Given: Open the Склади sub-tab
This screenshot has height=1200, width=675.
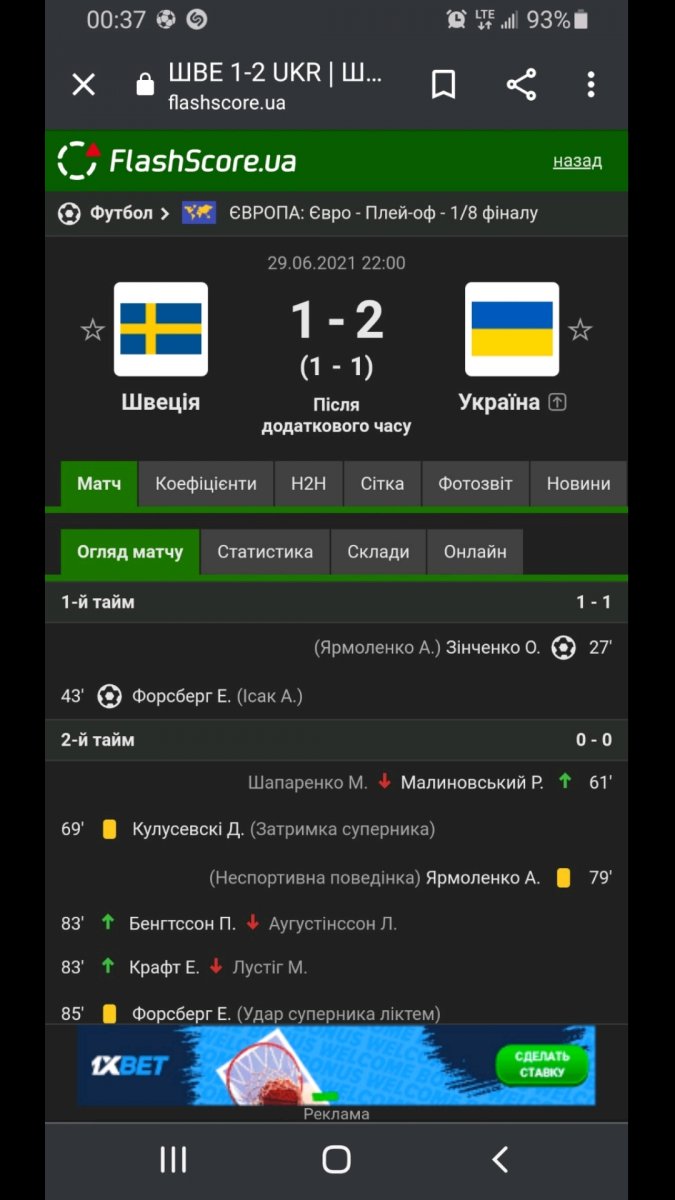Looking at the screenshot, I should click(378, 552).
